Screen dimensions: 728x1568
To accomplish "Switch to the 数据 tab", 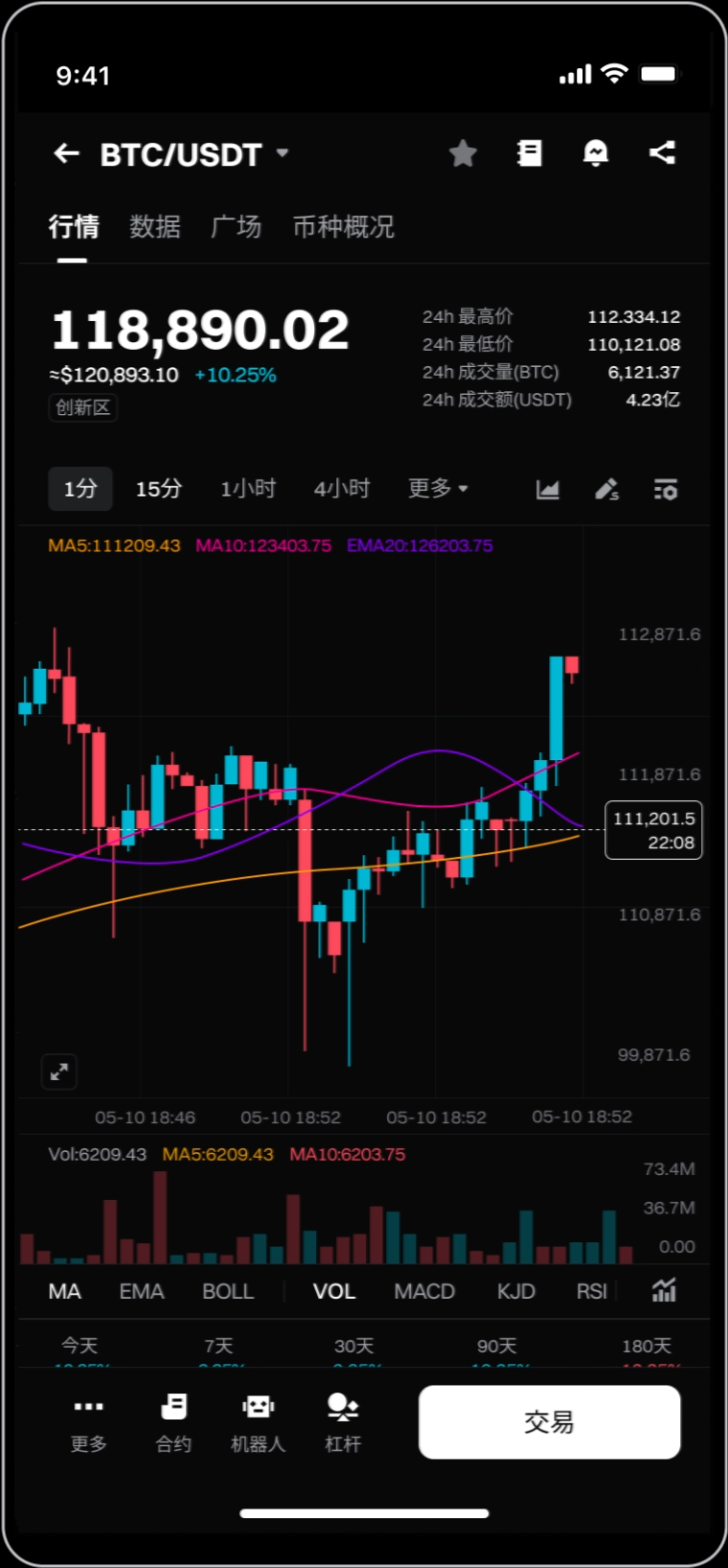I will point(155,227).
